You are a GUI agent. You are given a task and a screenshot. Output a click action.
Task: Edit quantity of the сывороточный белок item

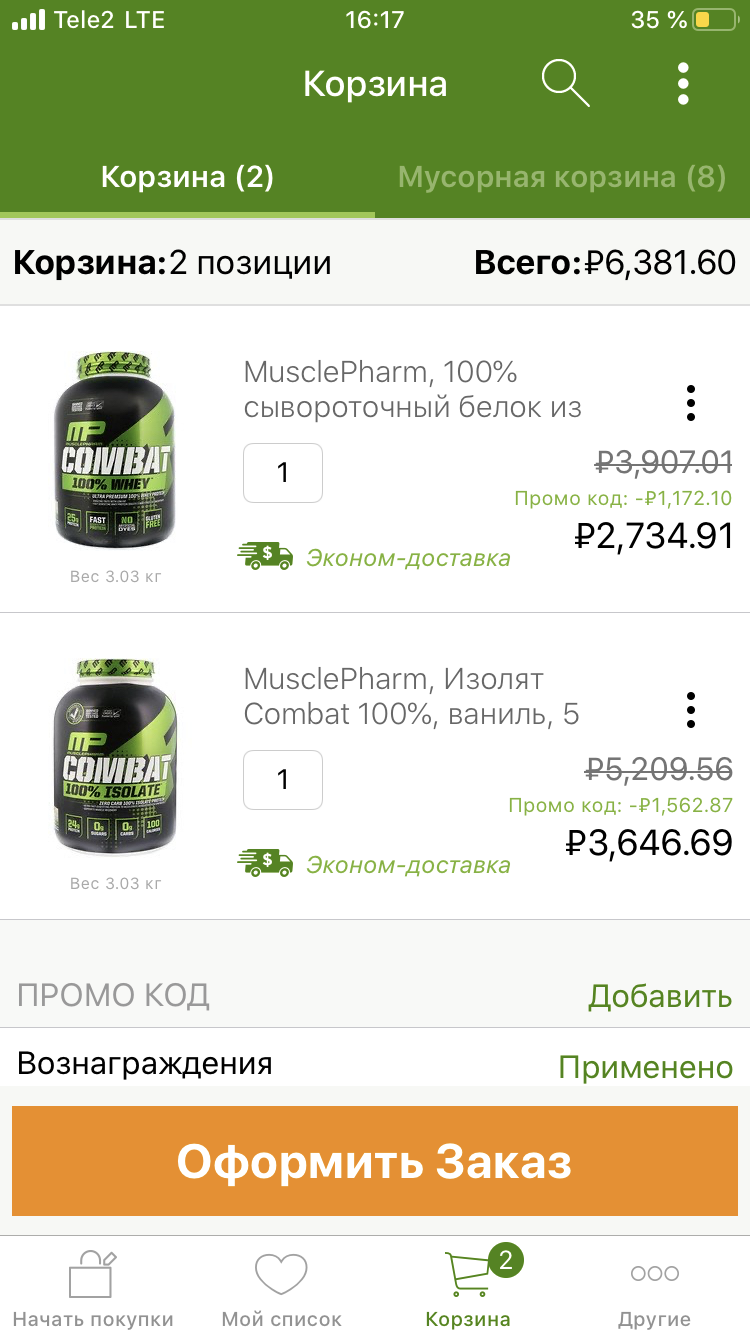pyautogui.click(x=283, y=472)
